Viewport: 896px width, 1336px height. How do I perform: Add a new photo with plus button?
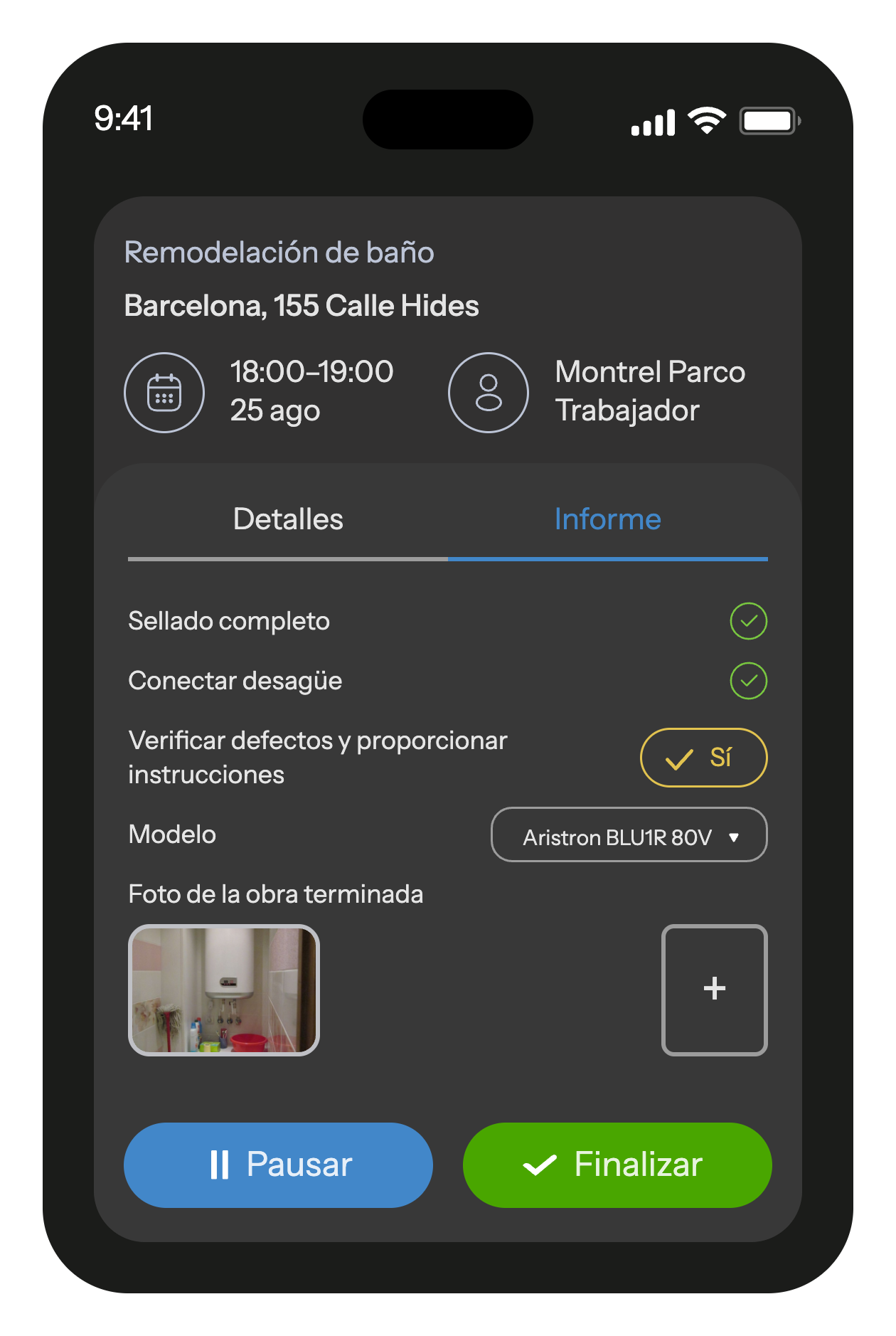tap(714, 990)
